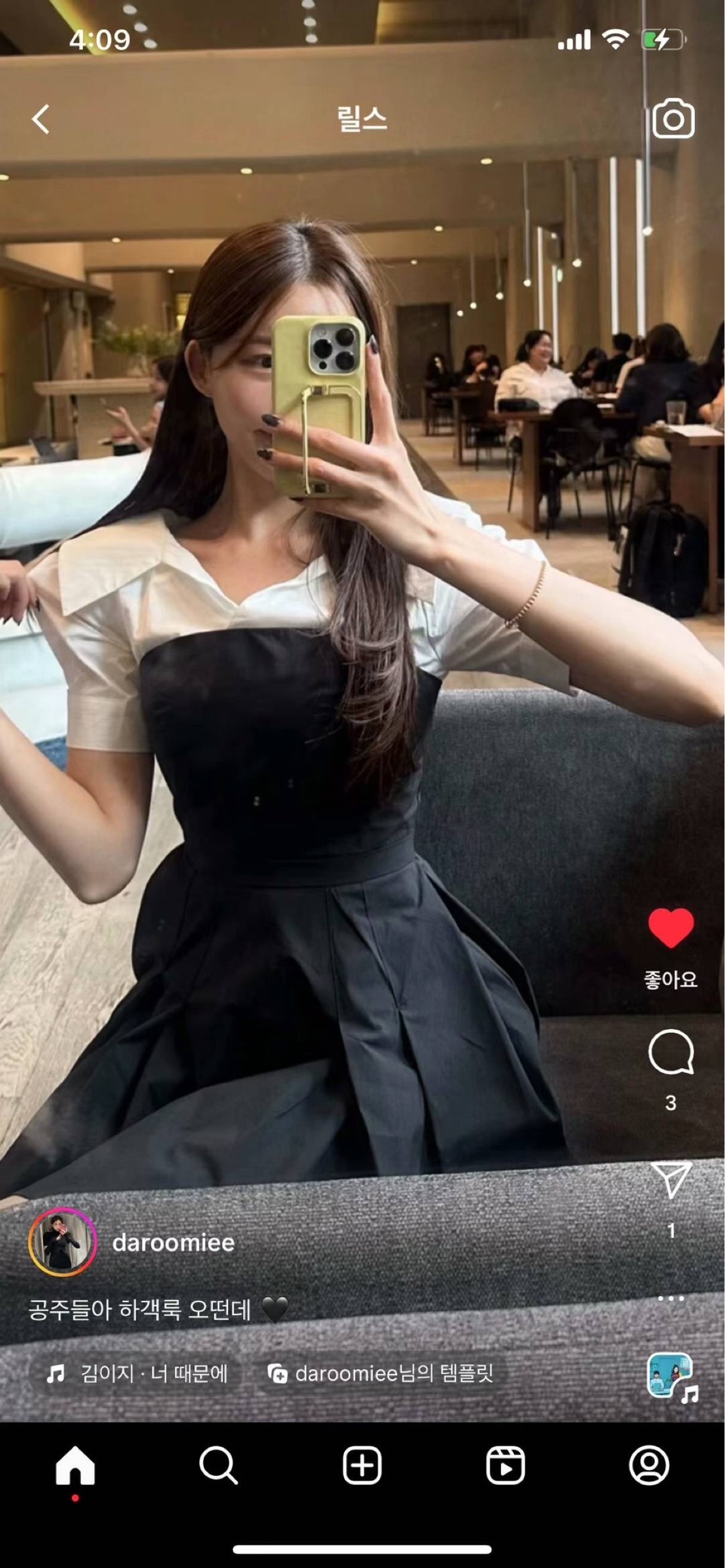The image size is (725, 1568).
Task: Go back using the left chevron arrow
Action: (42, 120)
